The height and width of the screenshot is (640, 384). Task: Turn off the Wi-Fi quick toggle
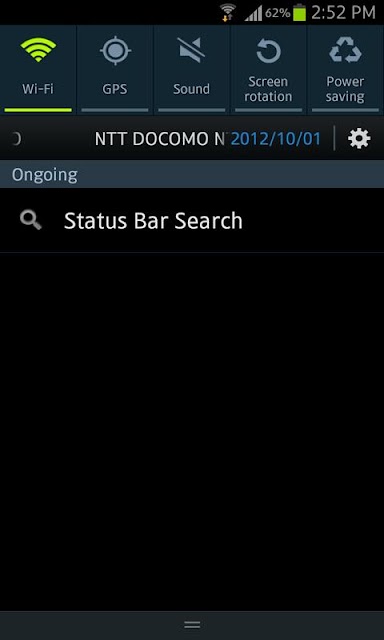[38, 70]
